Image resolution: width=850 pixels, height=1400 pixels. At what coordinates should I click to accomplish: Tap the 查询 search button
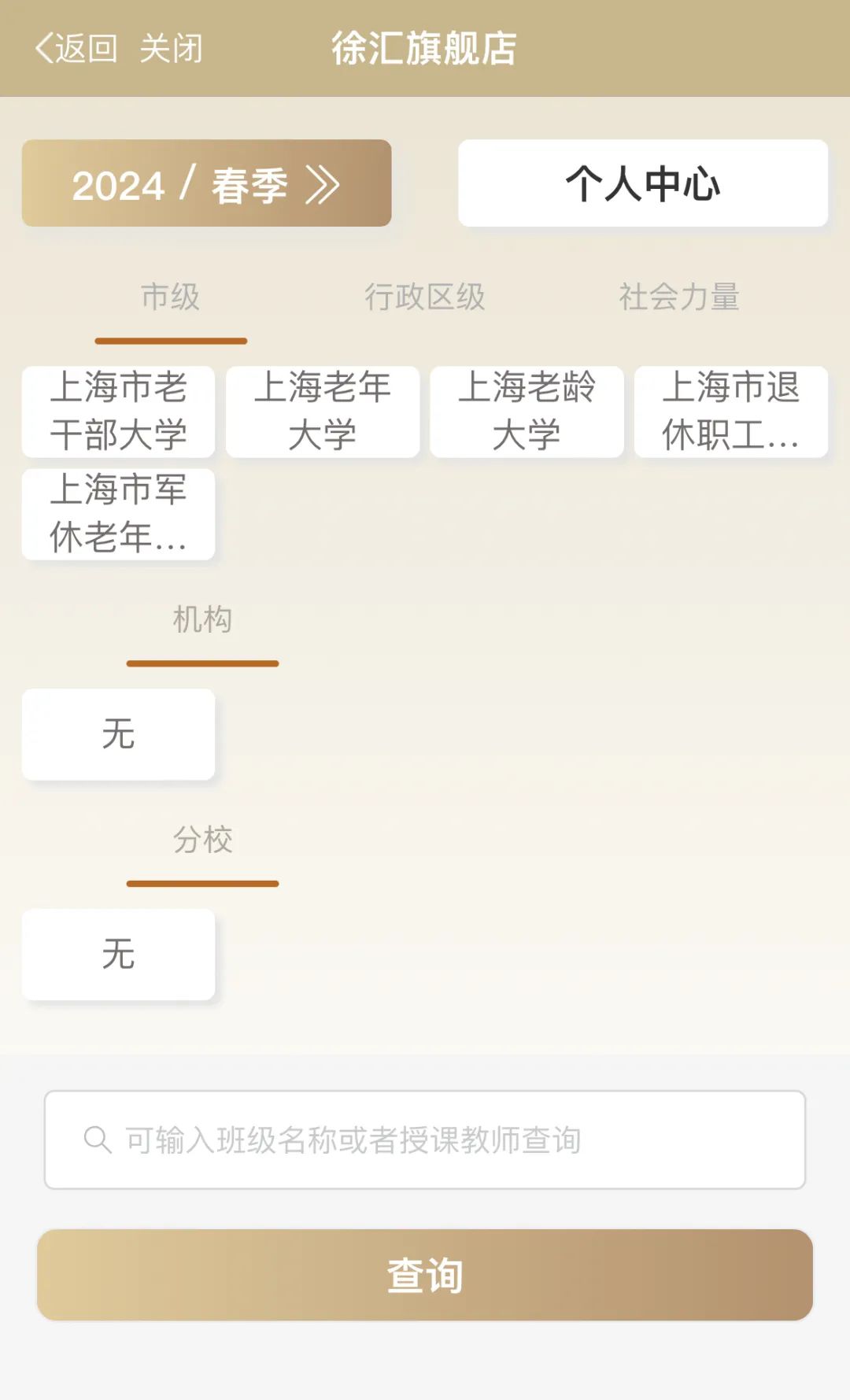(425, 1273)
